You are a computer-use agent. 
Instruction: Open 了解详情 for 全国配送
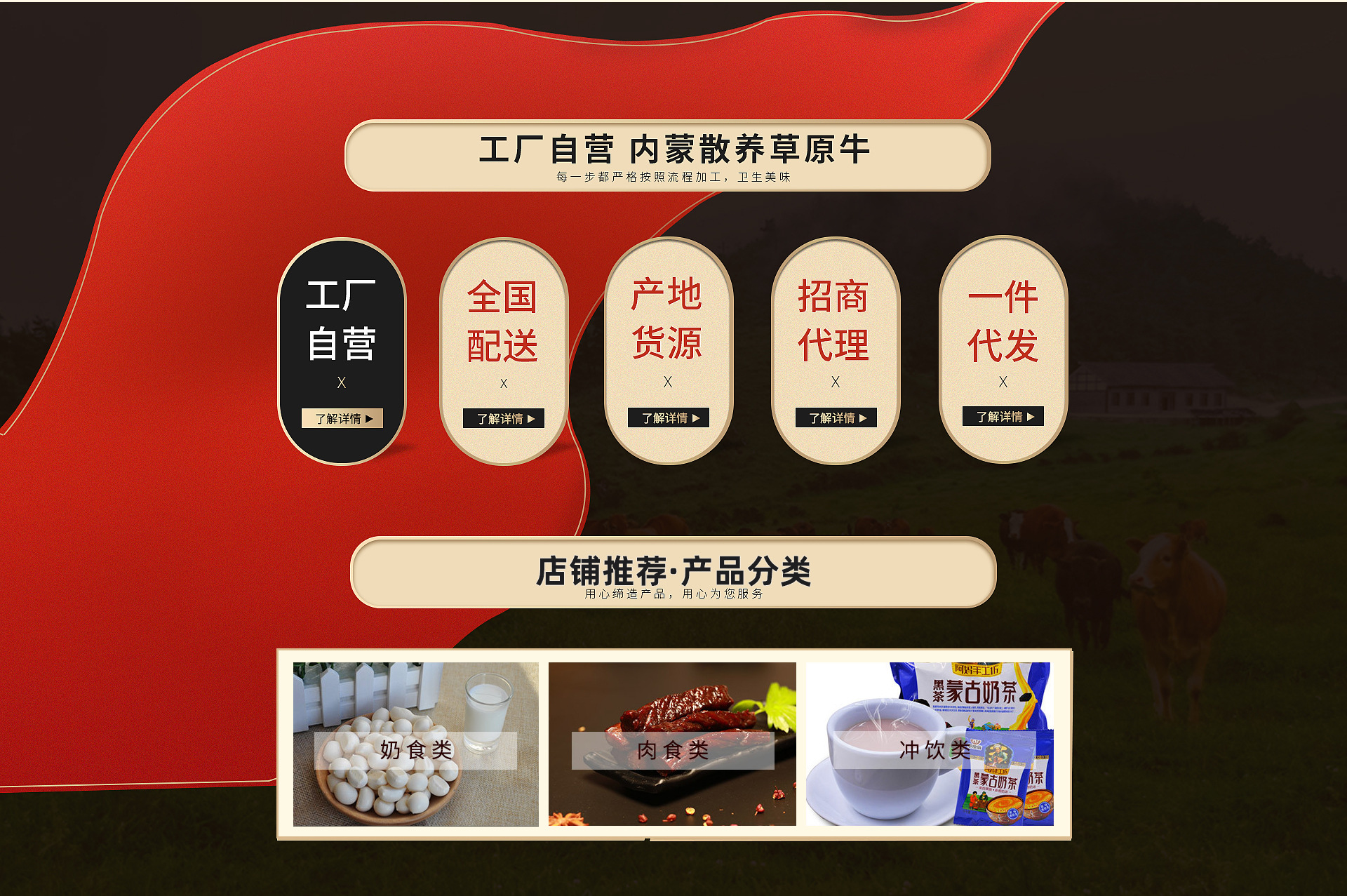[504, 418]
